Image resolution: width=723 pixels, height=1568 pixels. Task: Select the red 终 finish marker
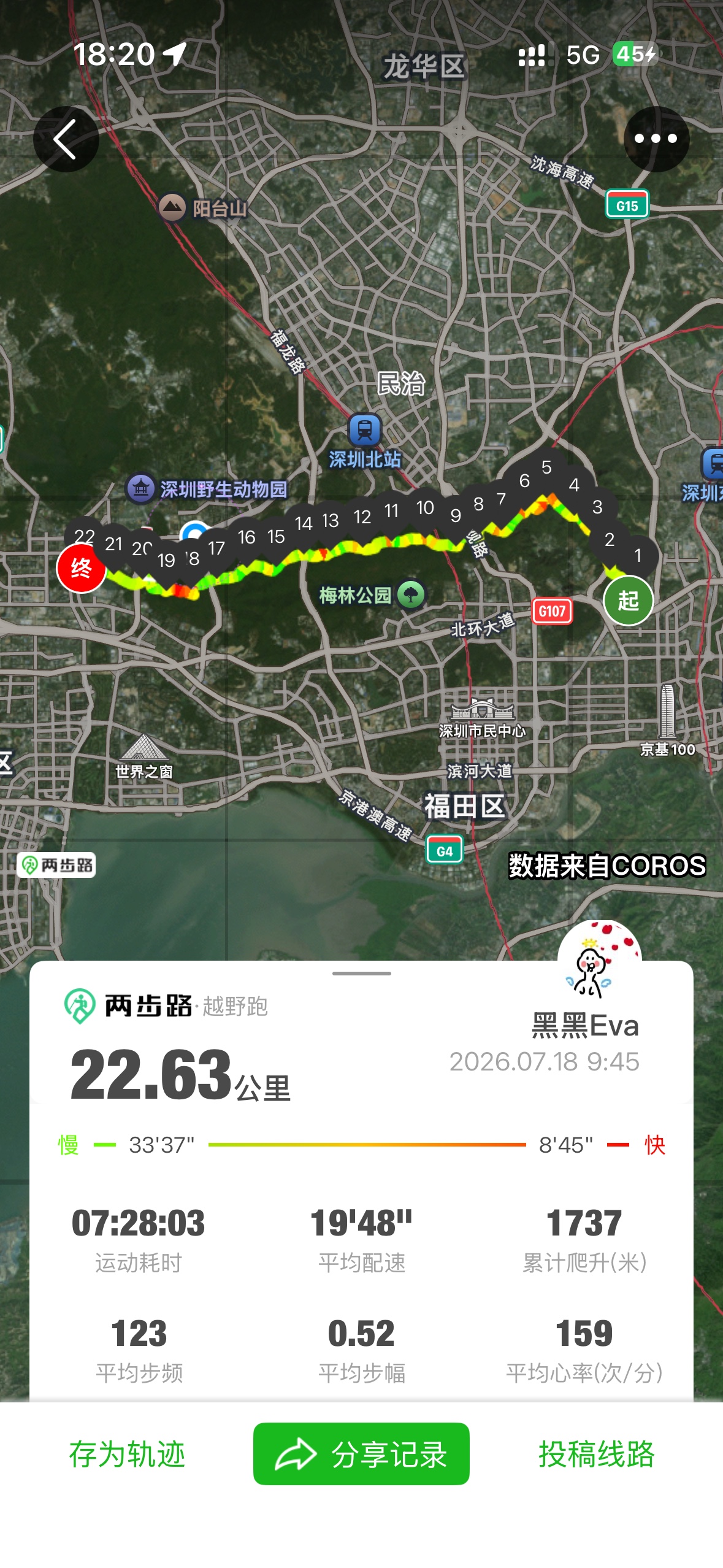(x=81, y=569)
